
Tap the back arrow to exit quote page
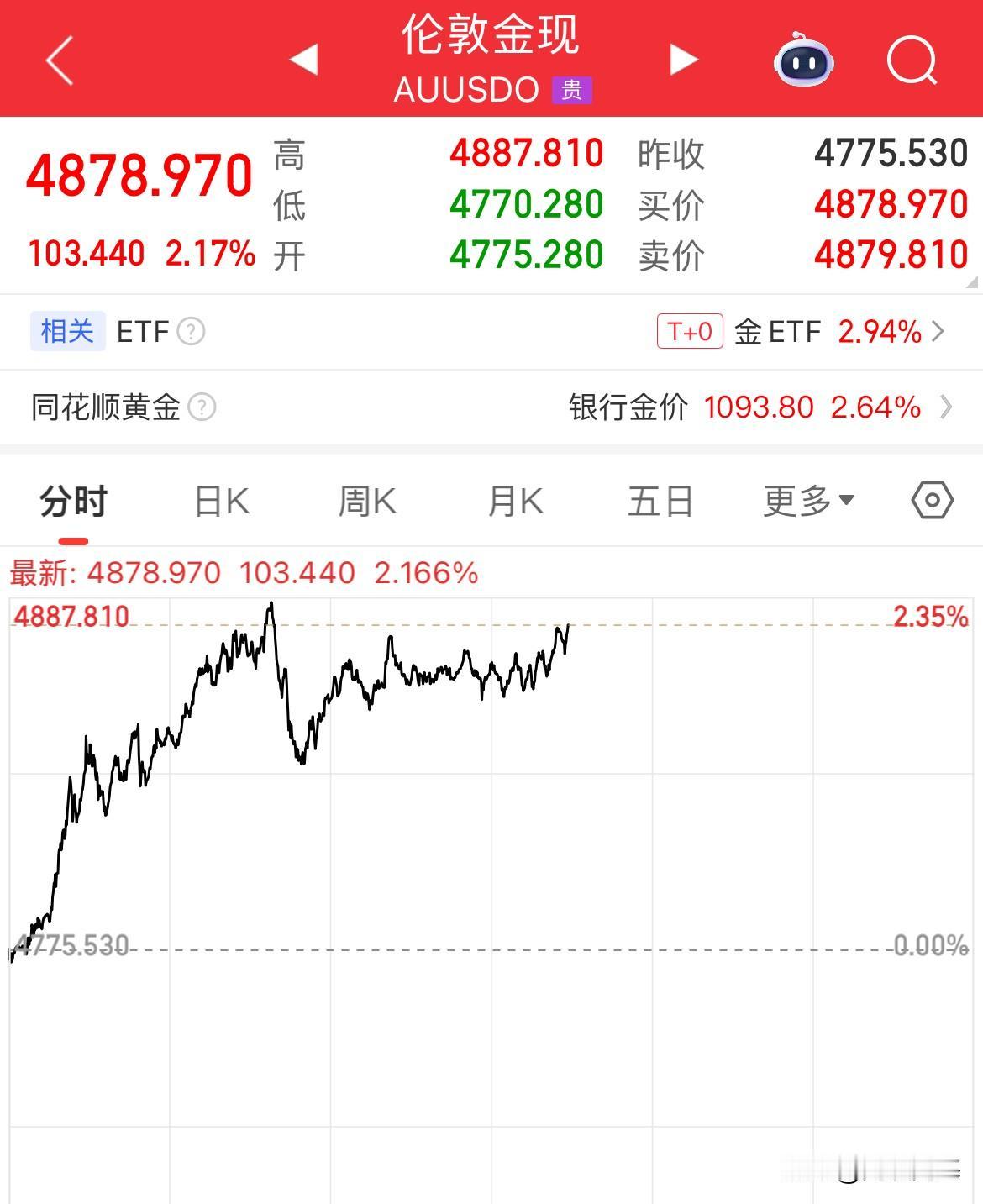coord(59,60)
